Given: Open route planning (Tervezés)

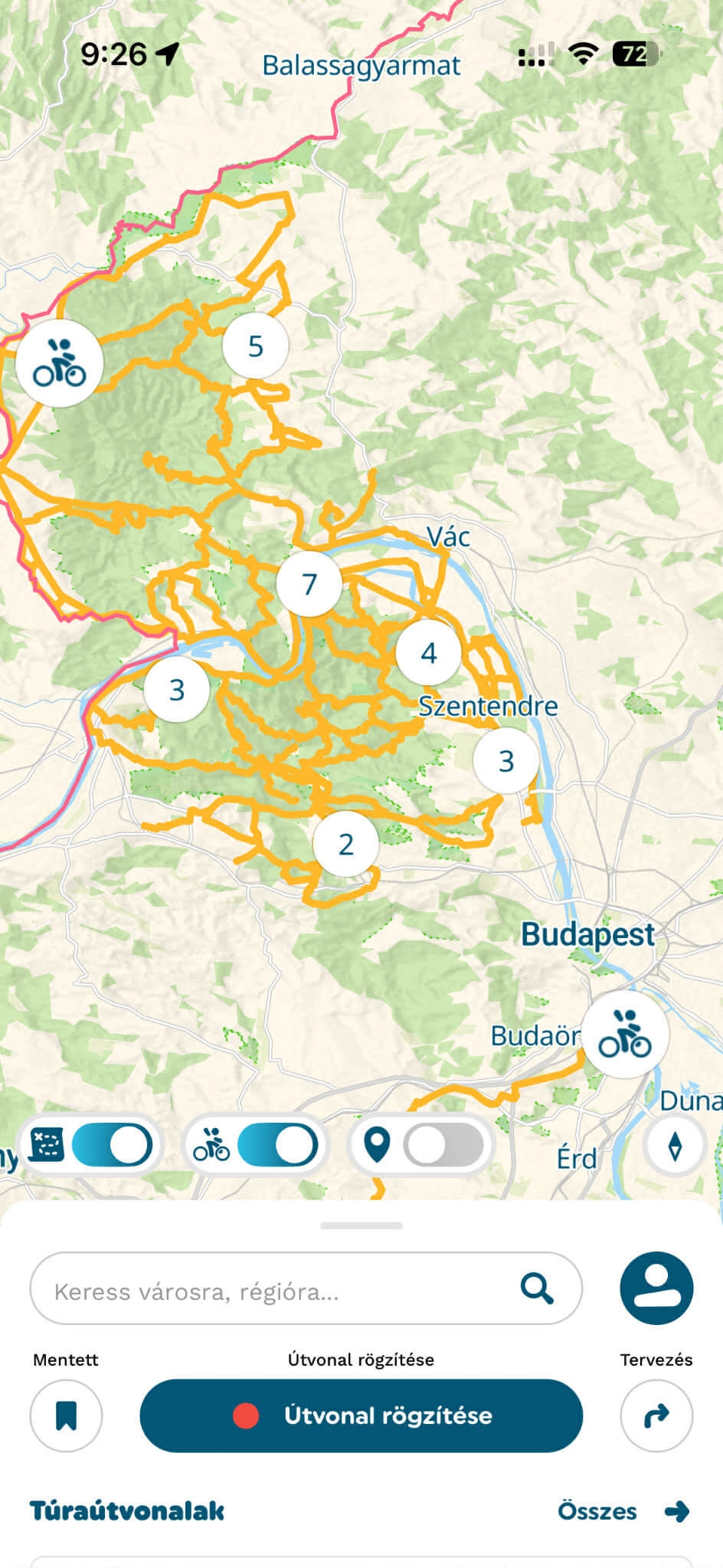Looking at the screenshot, I should coord(656,1415).
